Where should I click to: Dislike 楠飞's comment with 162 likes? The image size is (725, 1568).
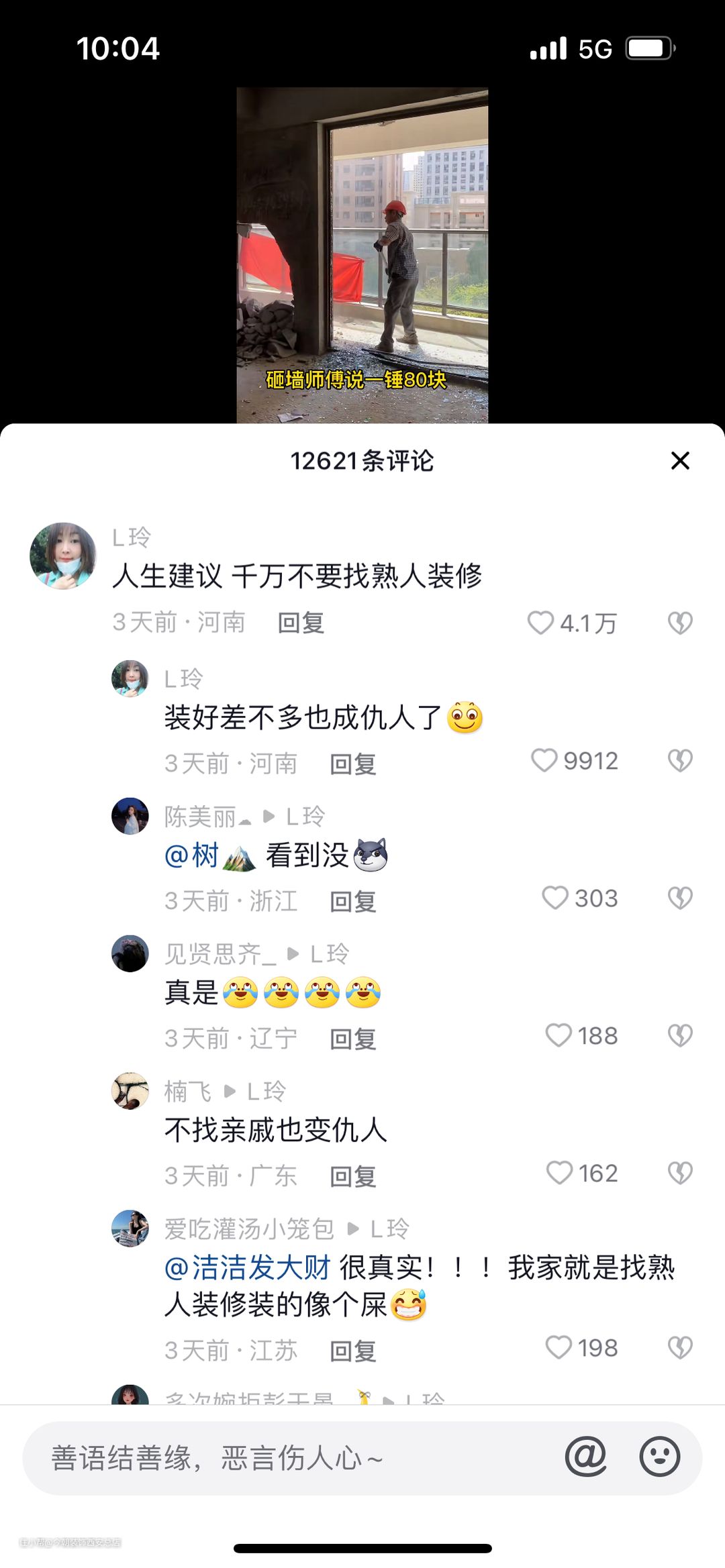coord(680,1173)
